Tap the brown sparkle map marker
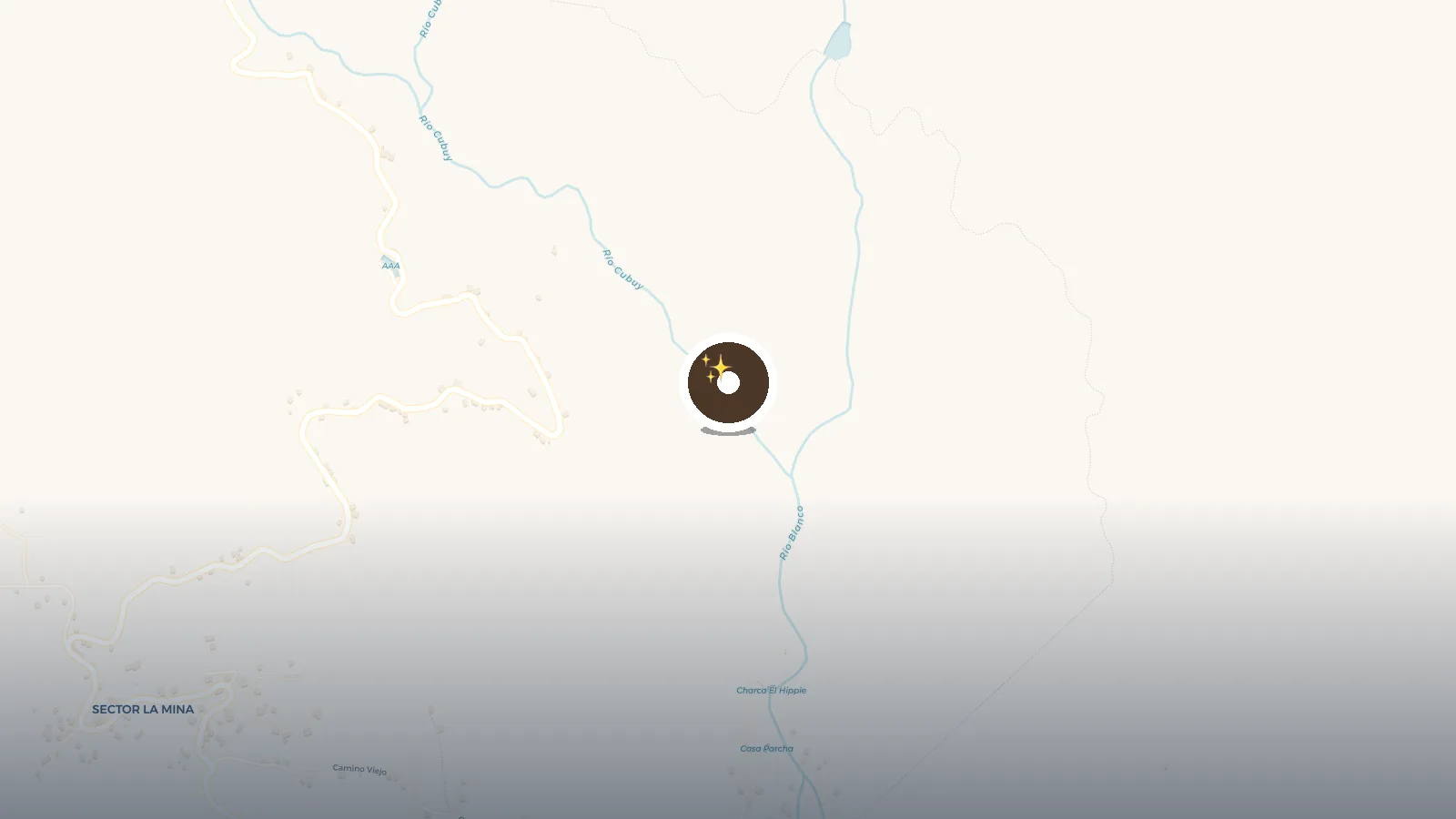The width and height of the screenshot is (1456, 819). pyautogui.click(x=728, y=383)
